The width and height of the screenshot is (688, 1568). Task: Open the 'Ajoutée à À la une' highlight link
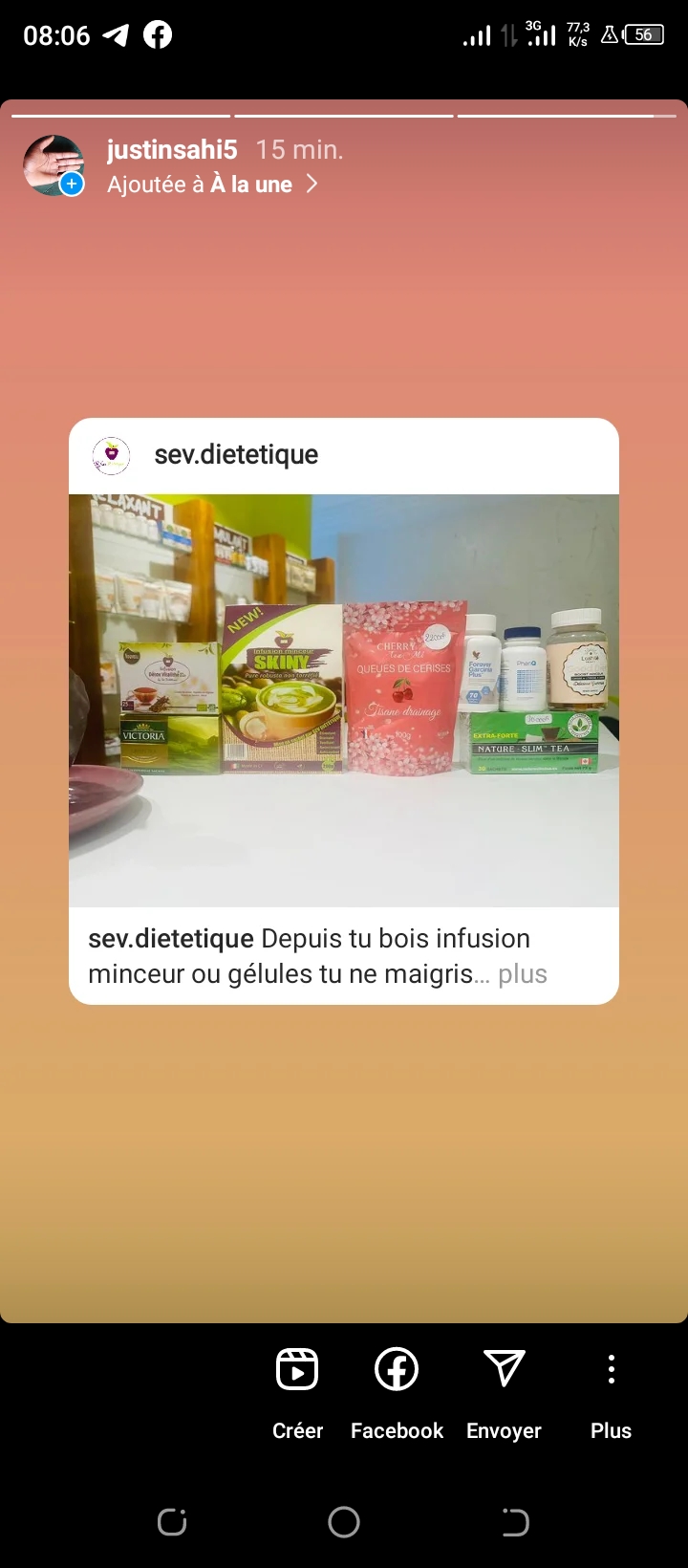(212, 185)
